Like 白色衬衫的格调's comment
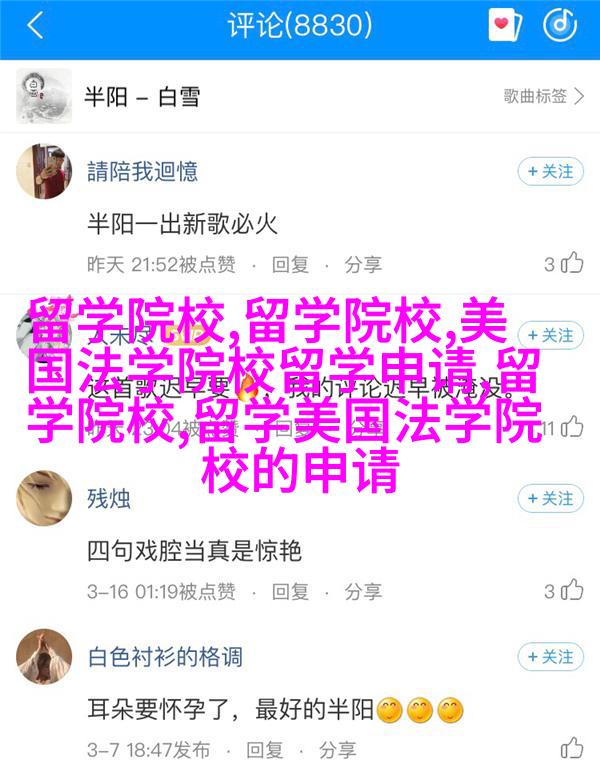Viewport: 600px width, 779px height. click(x=571, y=749)
